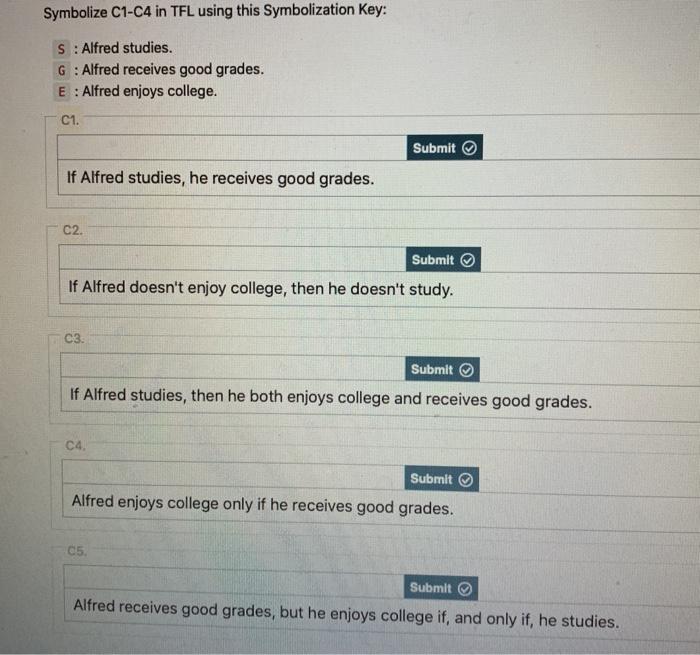Viewport: 700px width, 655px height.
Task: Focus the C3 answer input field
Action: [x=232, y=370]
